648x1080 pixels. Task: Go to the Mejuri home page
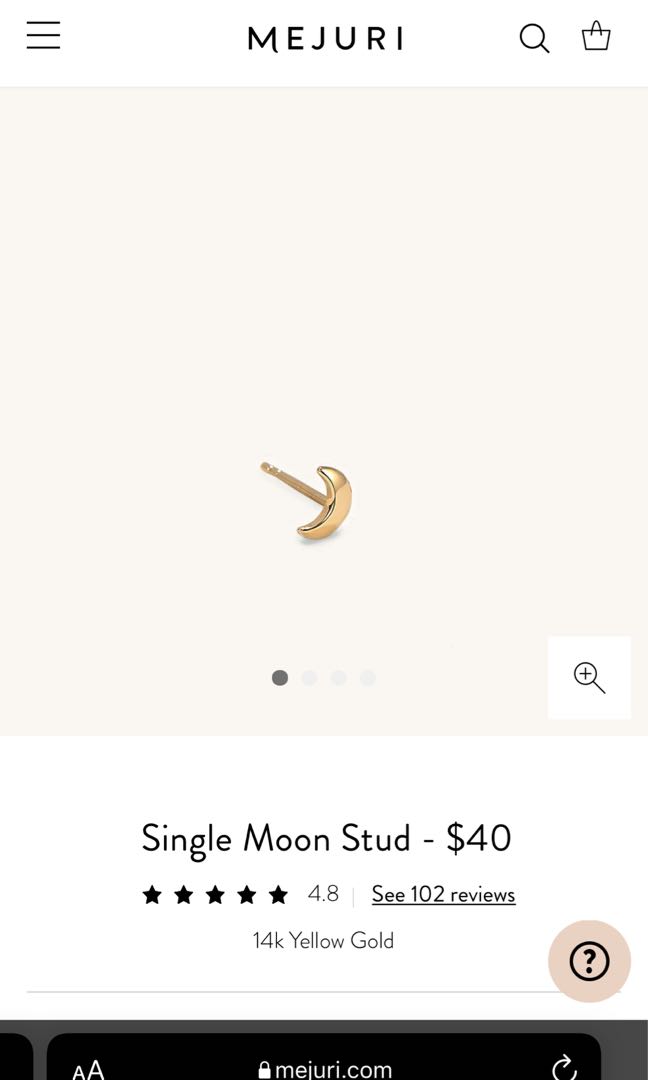(x=325, y=39)
